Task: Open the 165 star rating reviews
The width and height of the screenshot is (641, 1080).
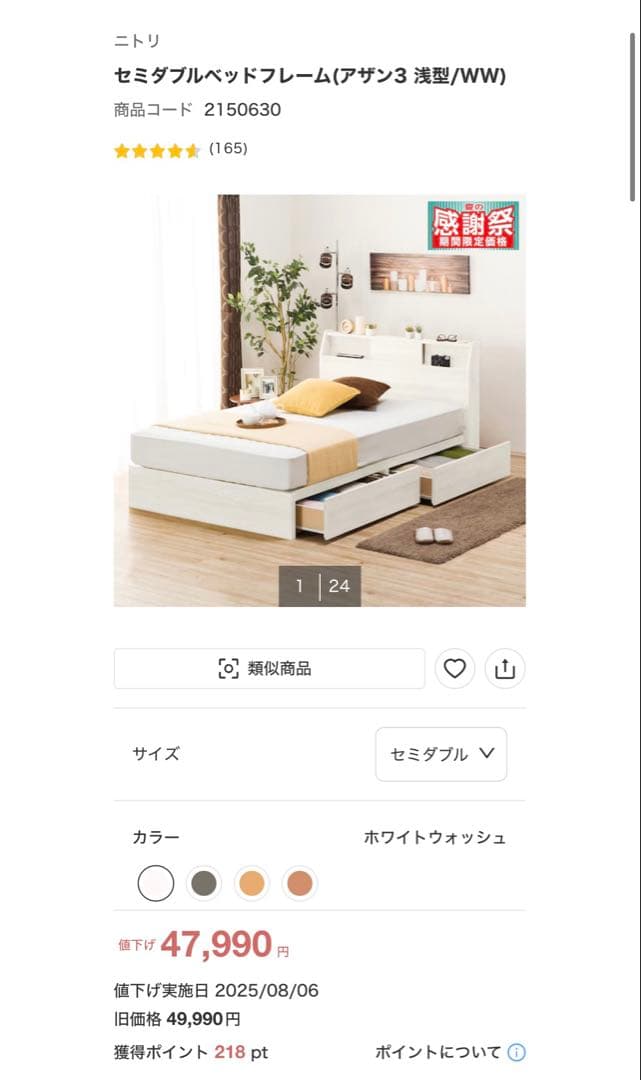Action: 180,150
